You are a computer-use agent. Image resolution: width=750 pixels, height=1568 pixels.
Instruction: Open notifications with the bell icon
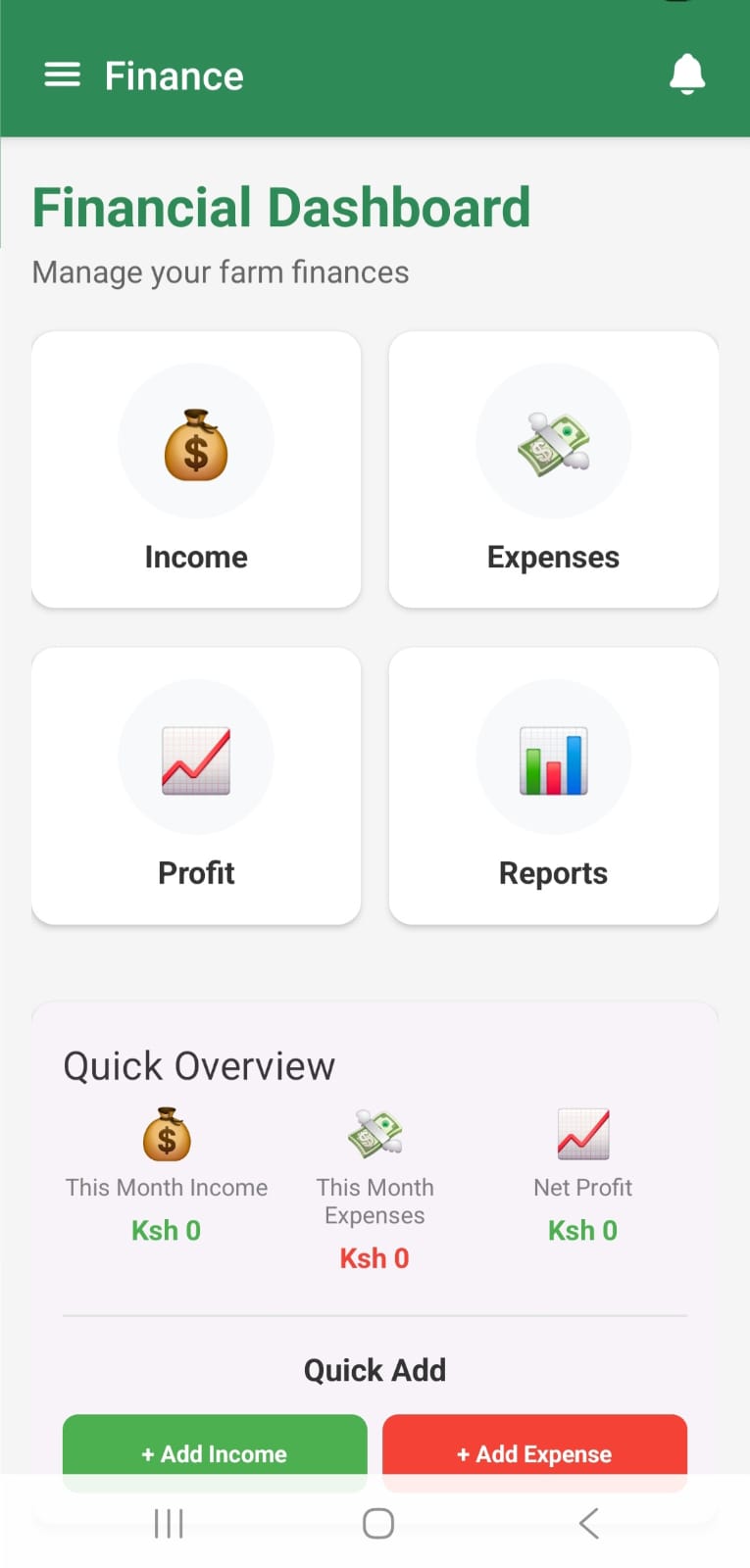(687, 74)
